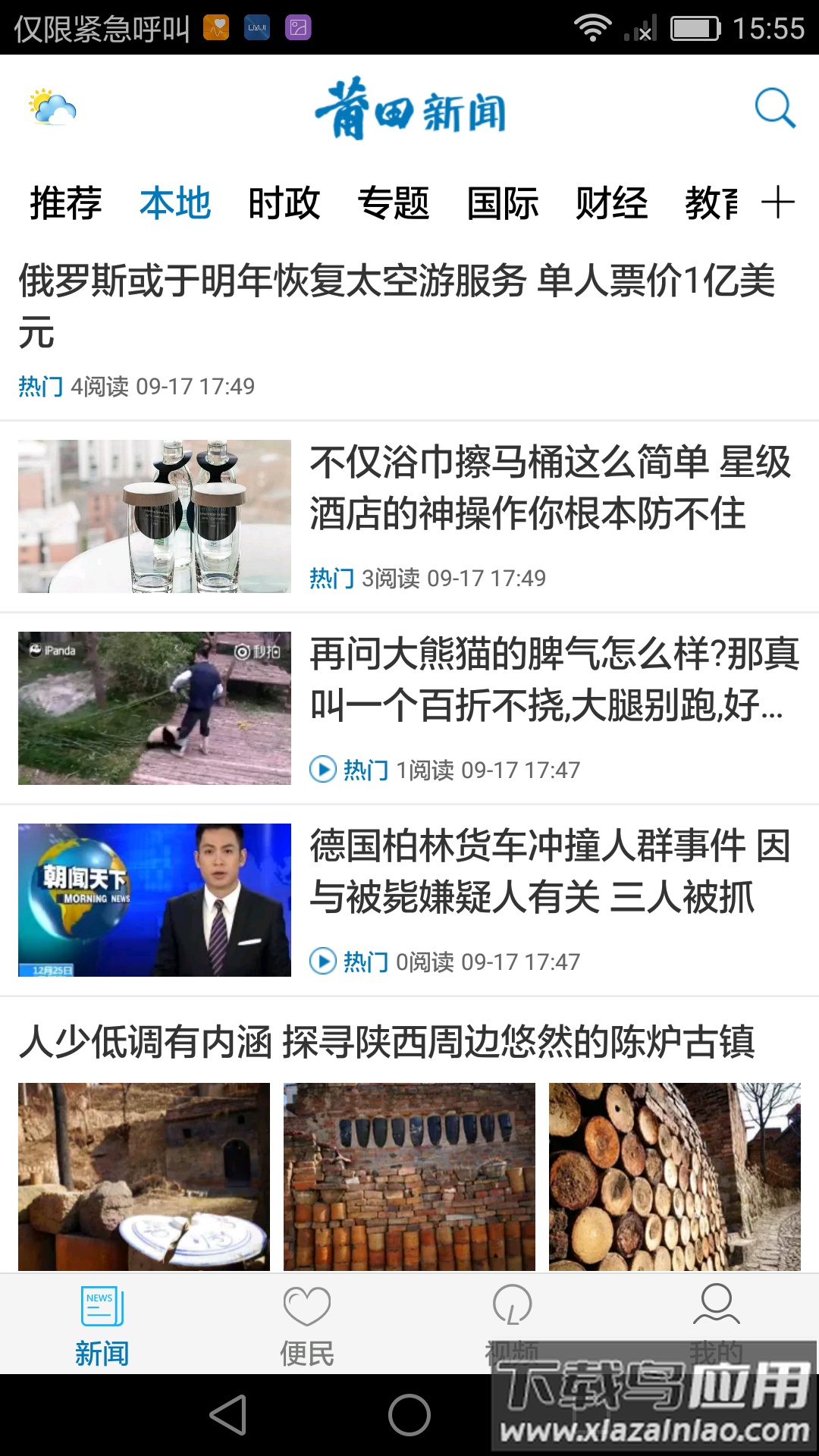Image resolution: width=819 pixels, height=1456 pixels.
Task: Open the search magnifier
Action: pos(774,108)
